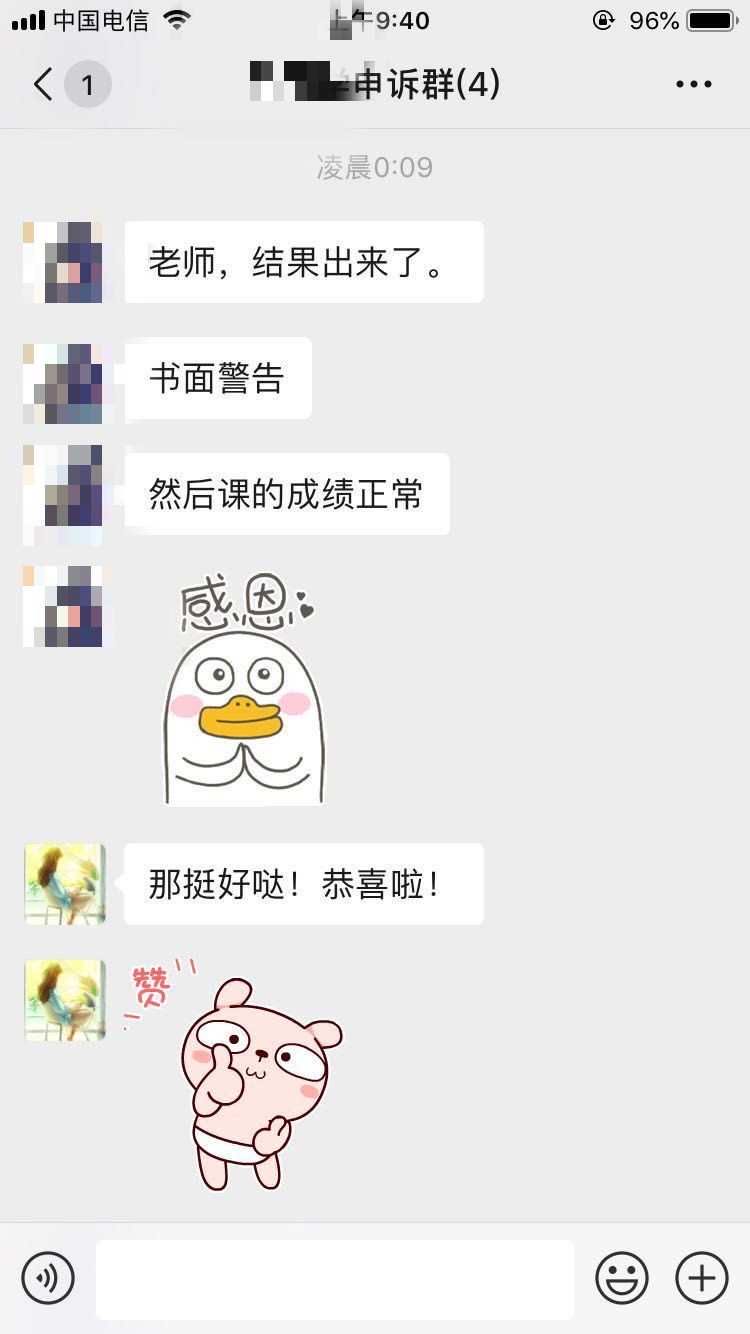This screenshot has width=750, height=1334.
Task: Open the plus attachments menu
Action: [x=702, y=1278]
